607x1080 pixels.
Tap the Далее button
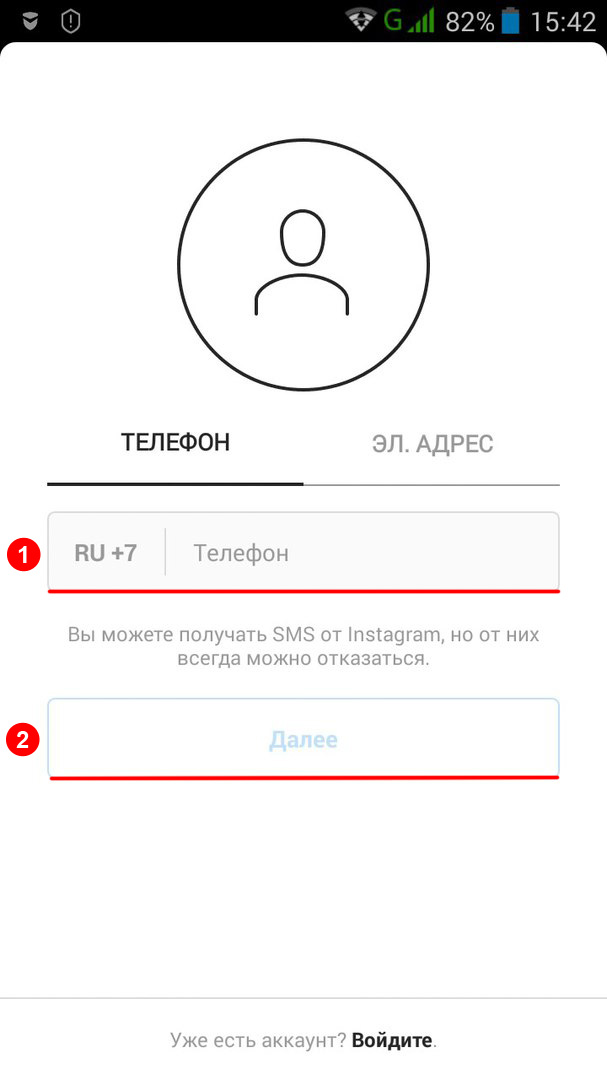(303, 738)
